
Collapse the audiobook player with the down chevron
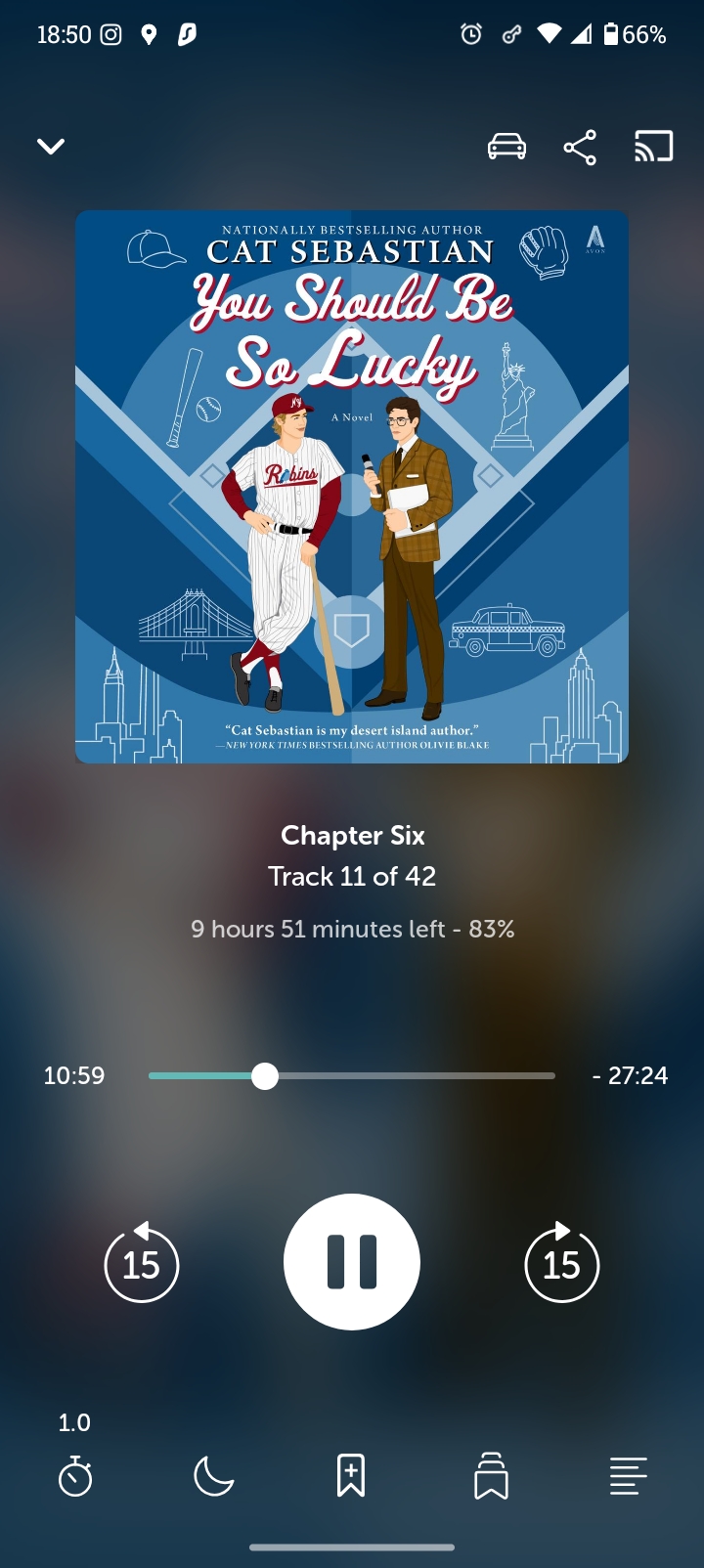51,147
